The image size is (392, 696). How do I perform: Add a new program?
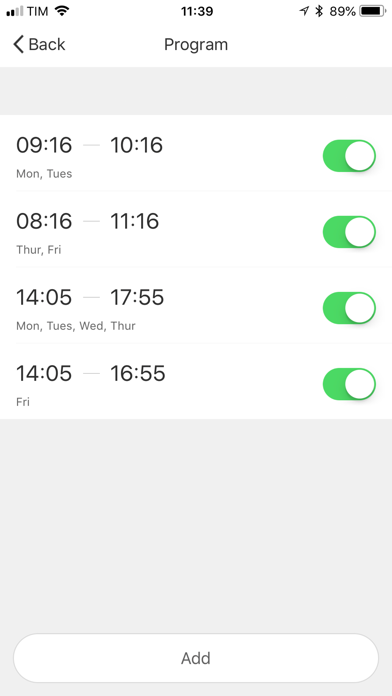[196, 658]
